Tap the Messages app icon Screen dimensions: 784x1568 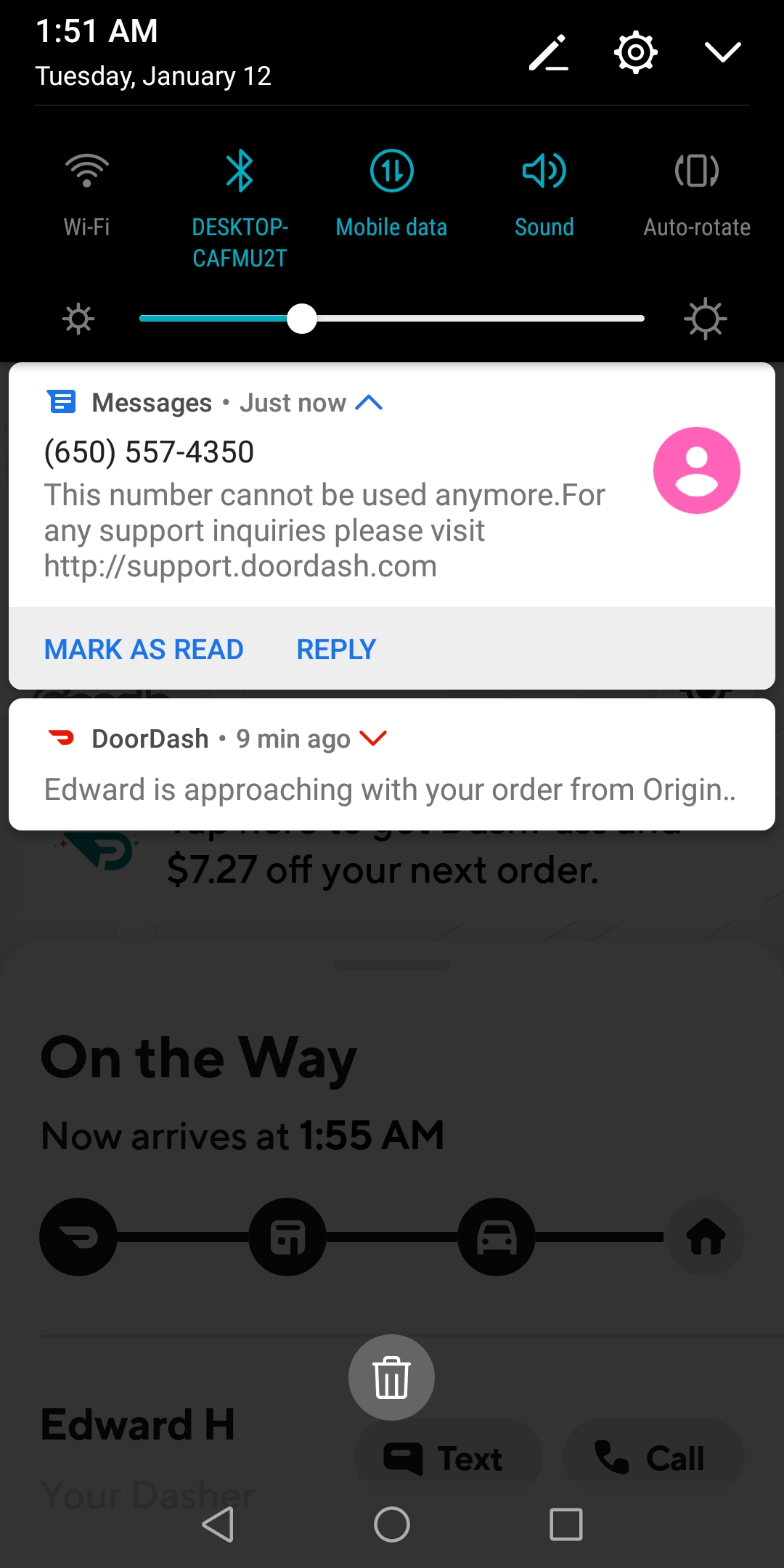(62, 401)
